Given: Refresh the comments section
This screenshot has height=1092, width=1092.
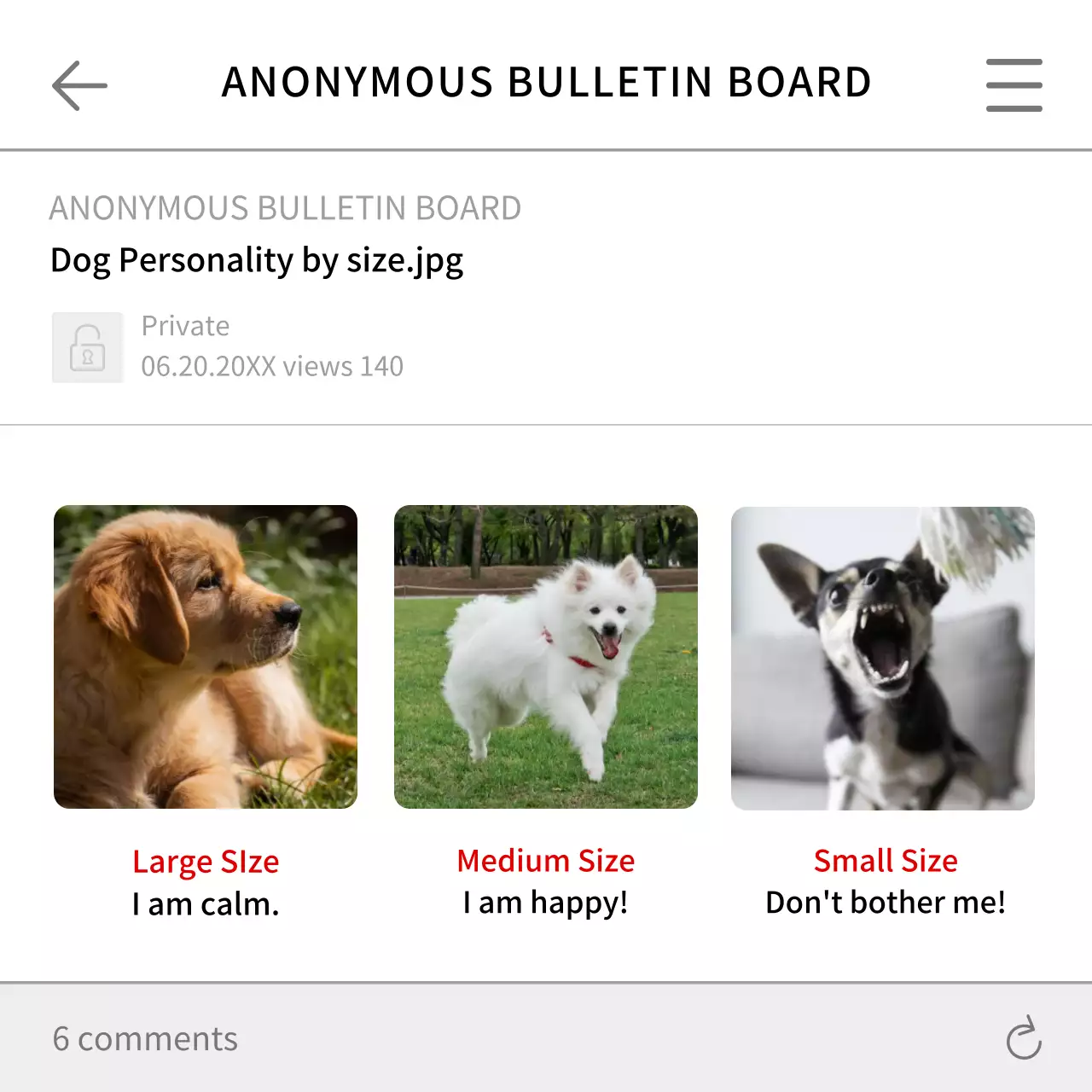Looking at the screenshot, I should tap(1024, 1038).
